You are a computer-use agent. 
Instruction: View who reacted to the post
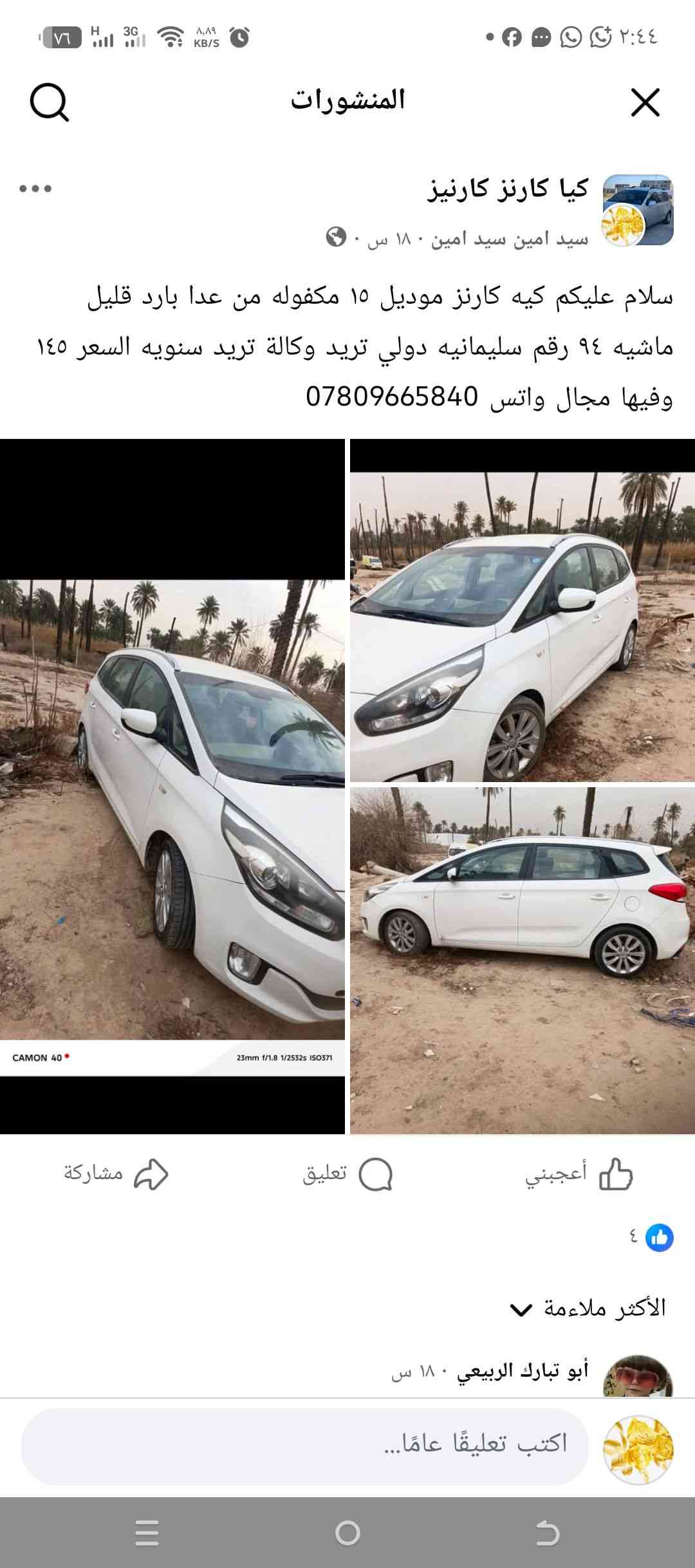pyautogui.click(x=651, y=1237)
